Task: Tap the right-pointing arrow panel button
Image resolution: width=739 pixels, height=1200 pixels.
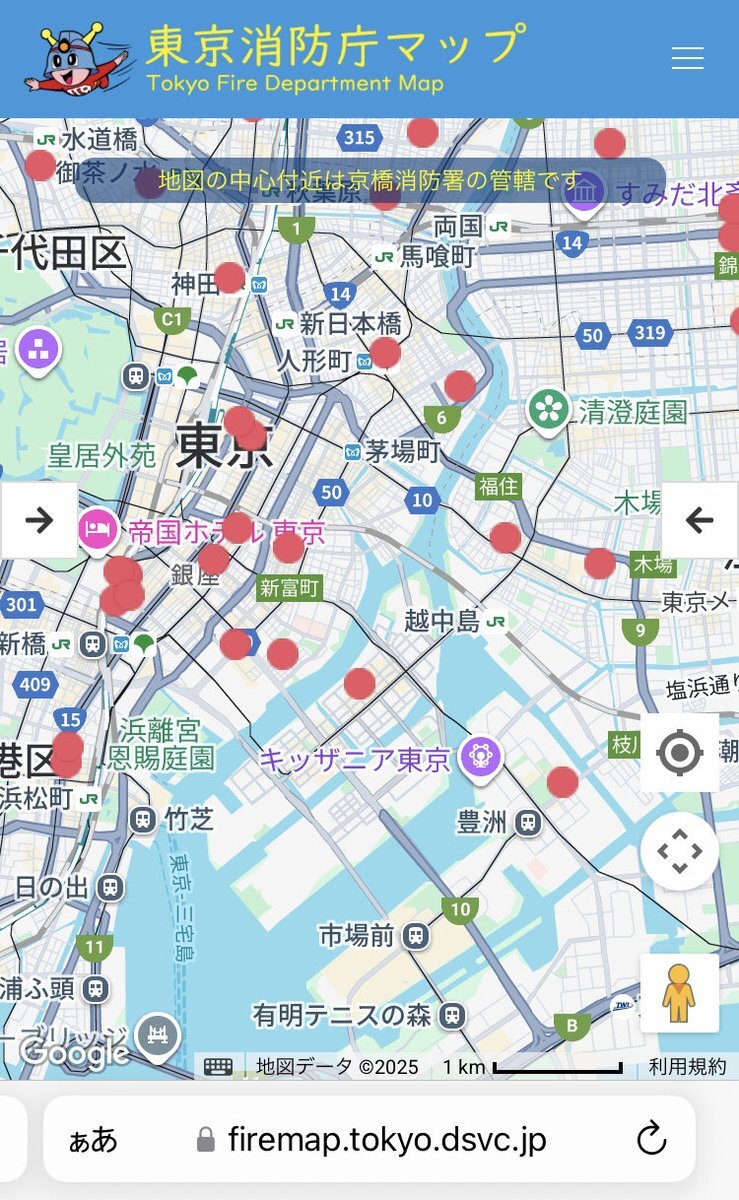Action: point(39,520)
